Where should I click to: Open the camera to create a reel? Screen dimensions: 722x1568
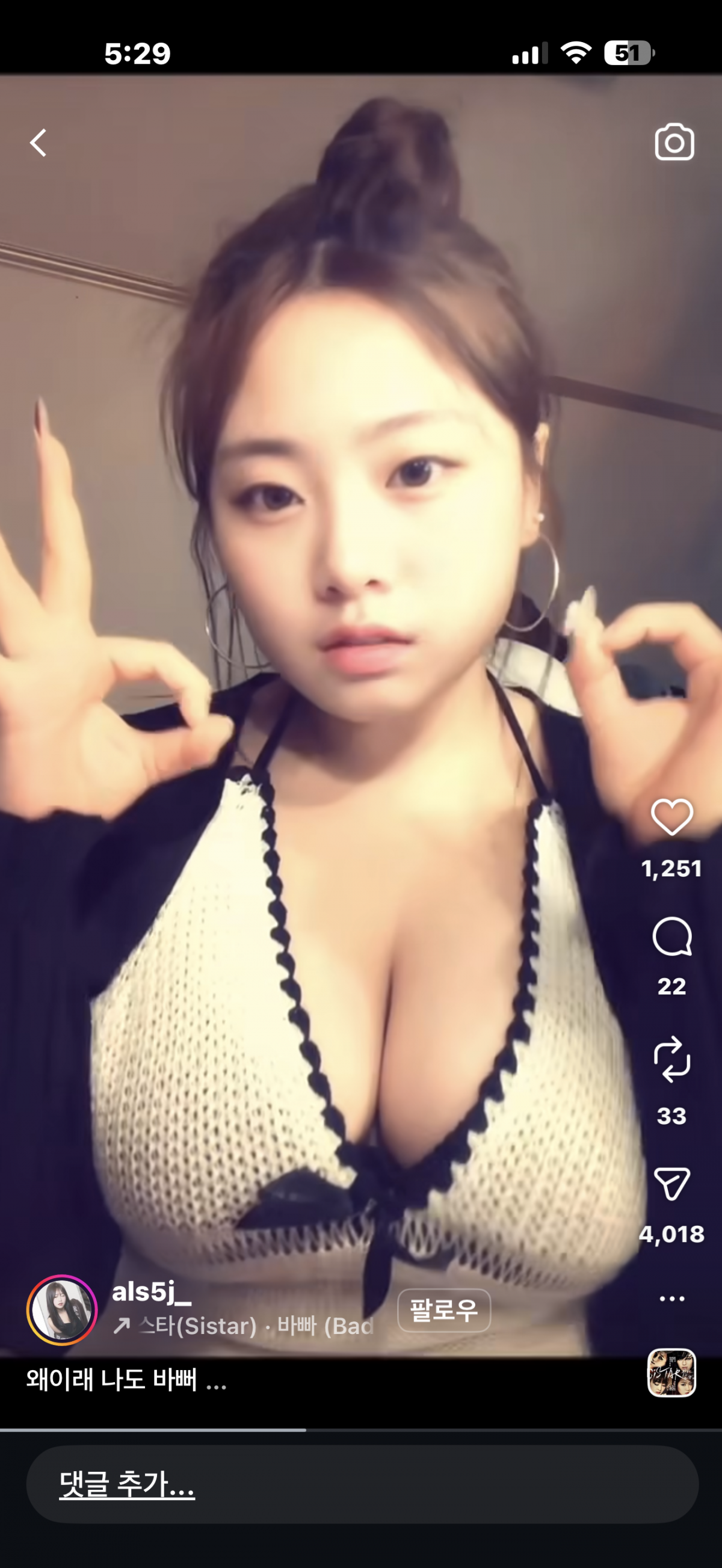pyautogui.click(x=674, y=143)
